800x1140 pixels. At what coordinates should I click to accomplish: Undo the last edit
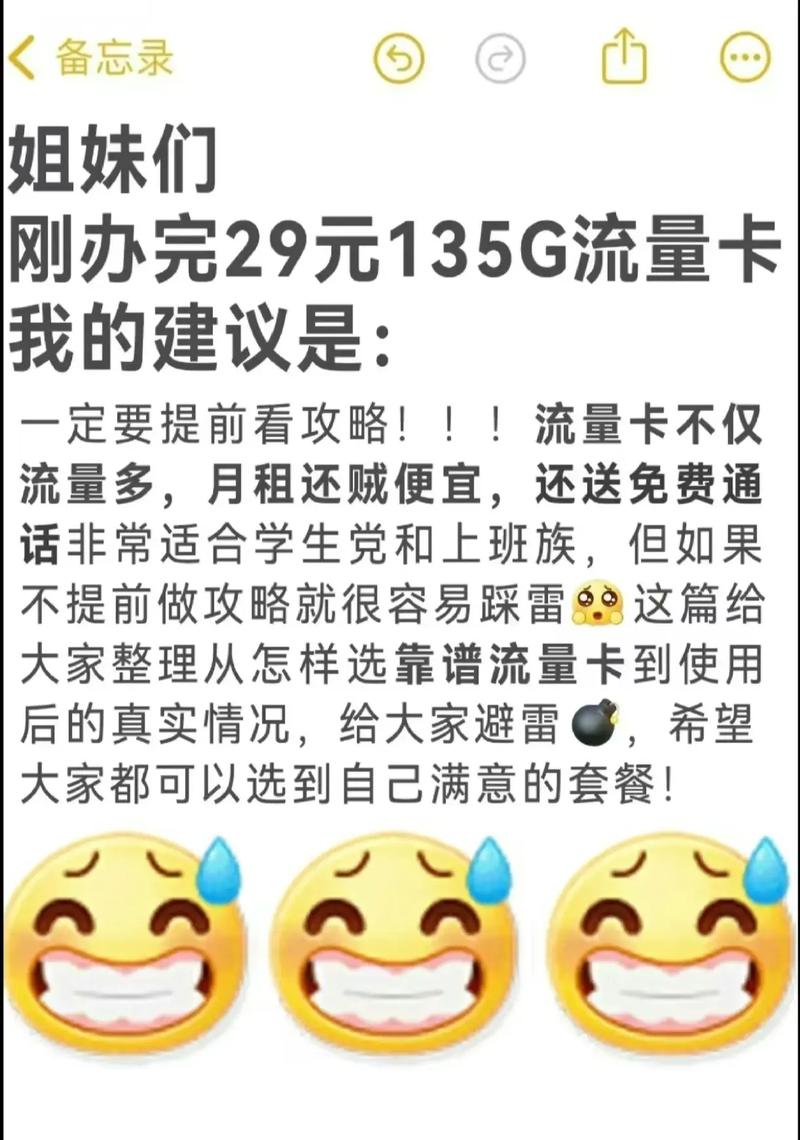click(399, 57)
